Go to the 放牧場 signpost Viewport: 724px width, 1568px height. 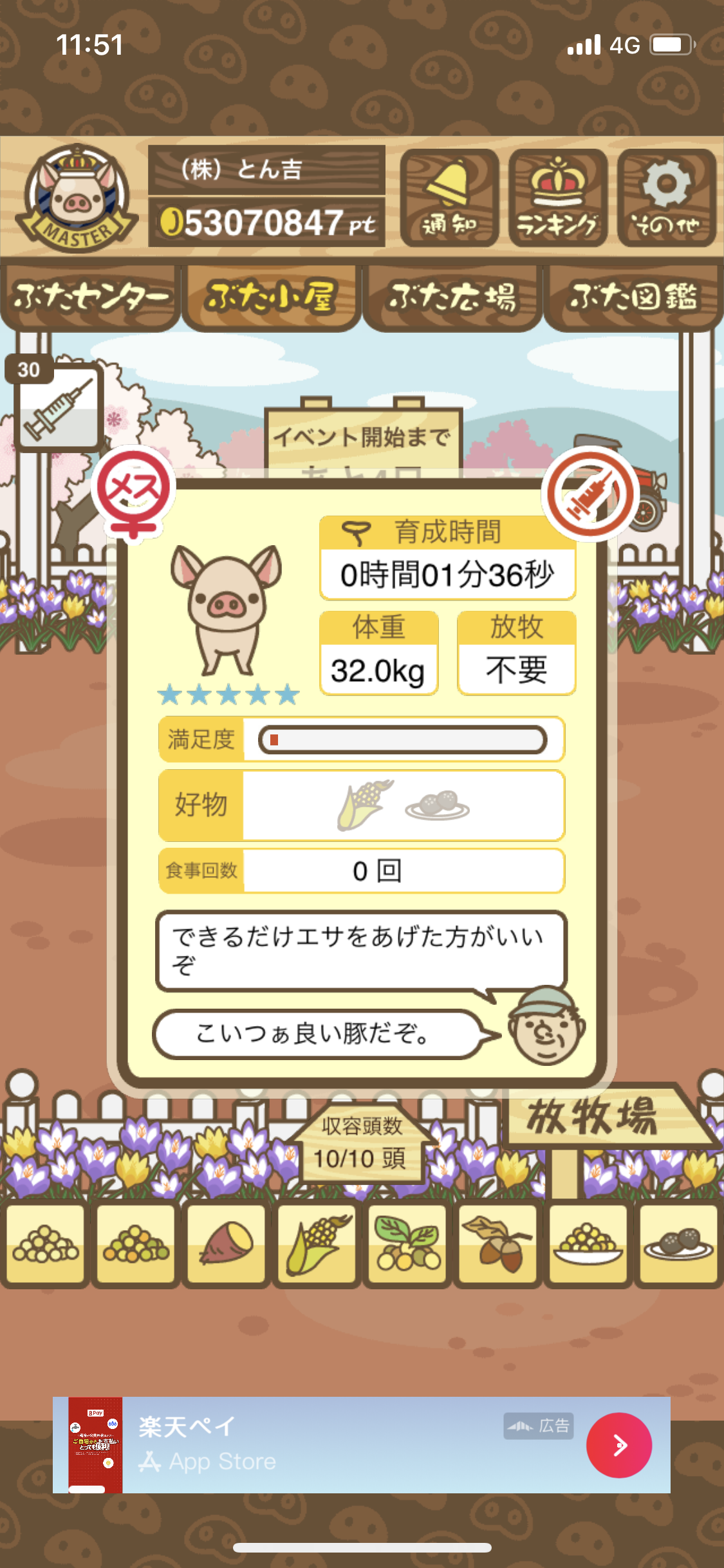[592, 1117]
